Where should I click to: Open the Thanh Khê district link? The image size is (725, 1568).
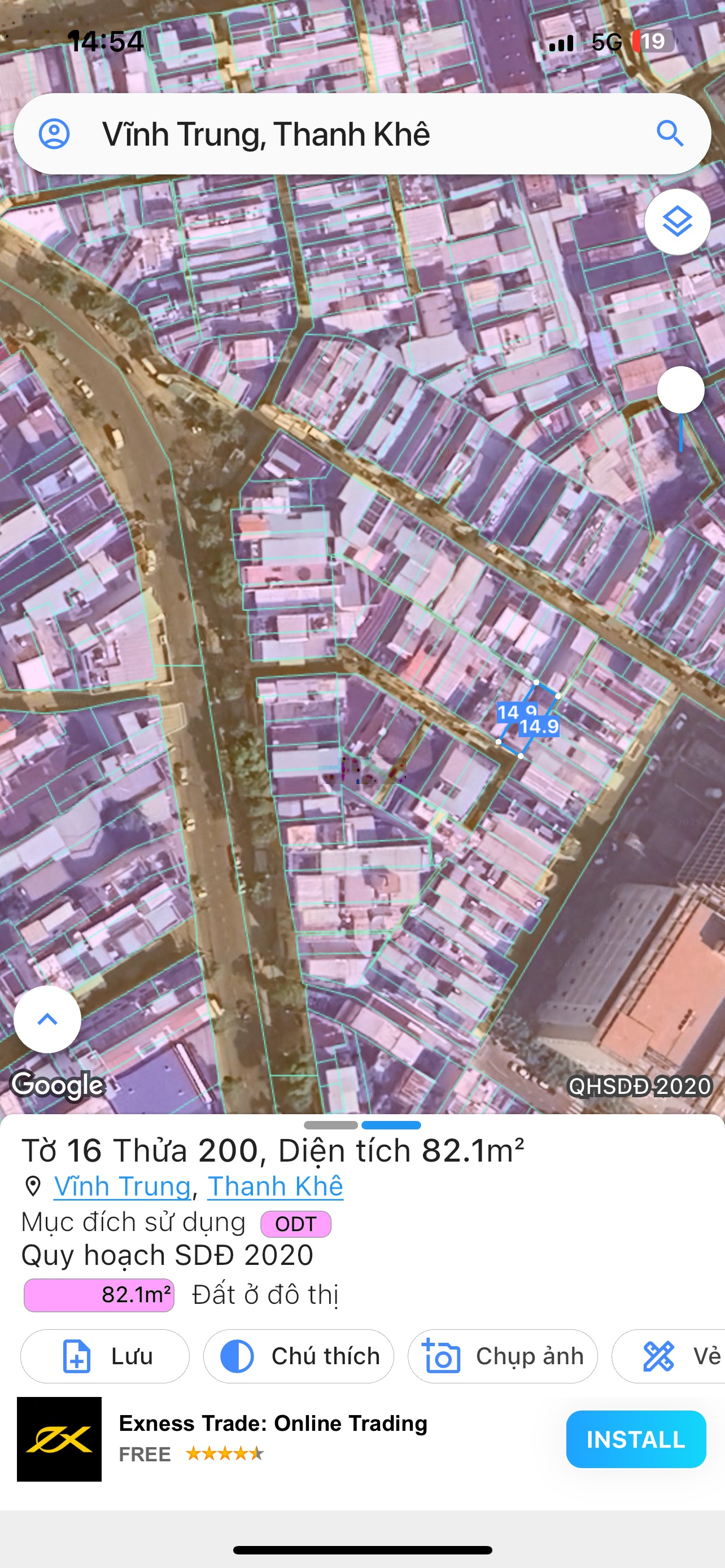tap(275, 1186)
